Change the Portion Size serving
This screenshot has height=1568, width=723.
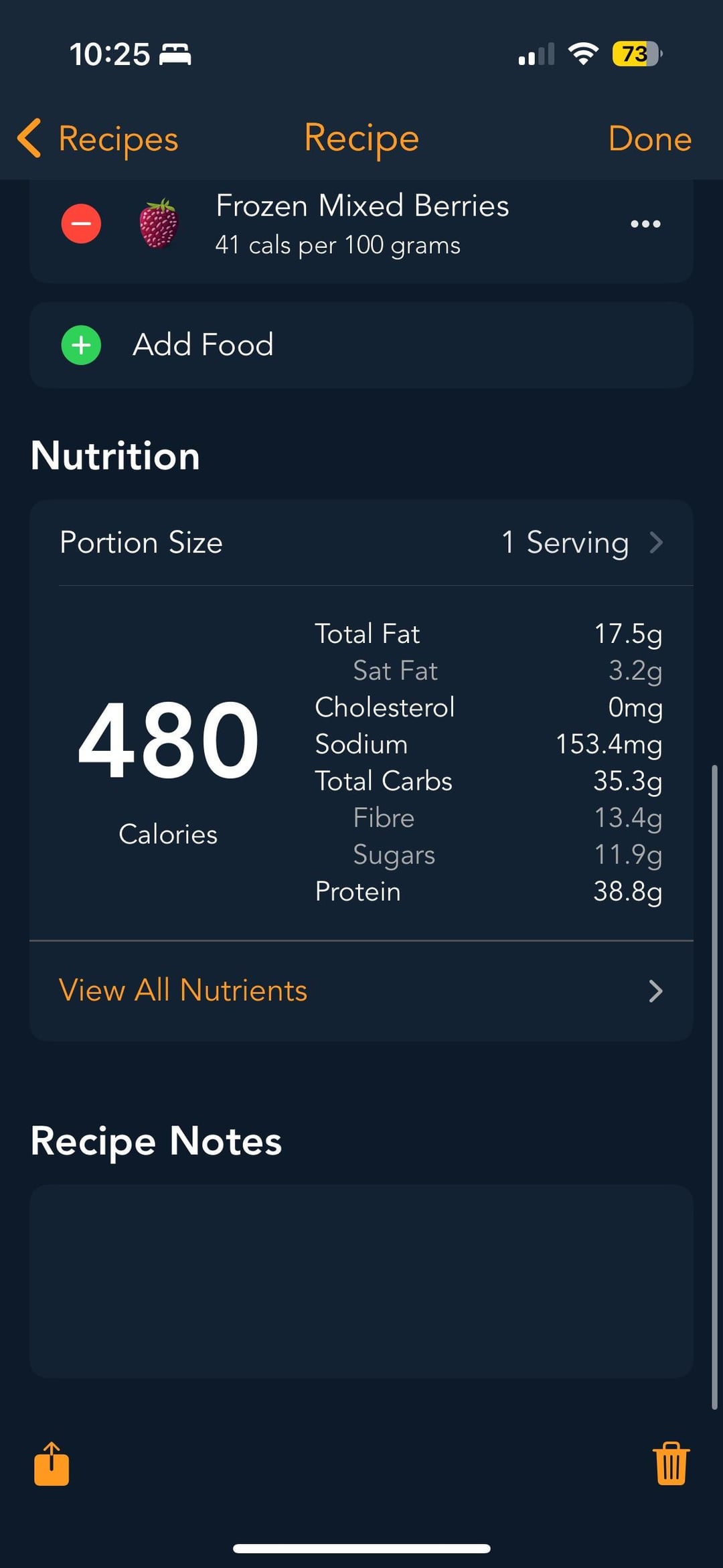pos(361,543)
